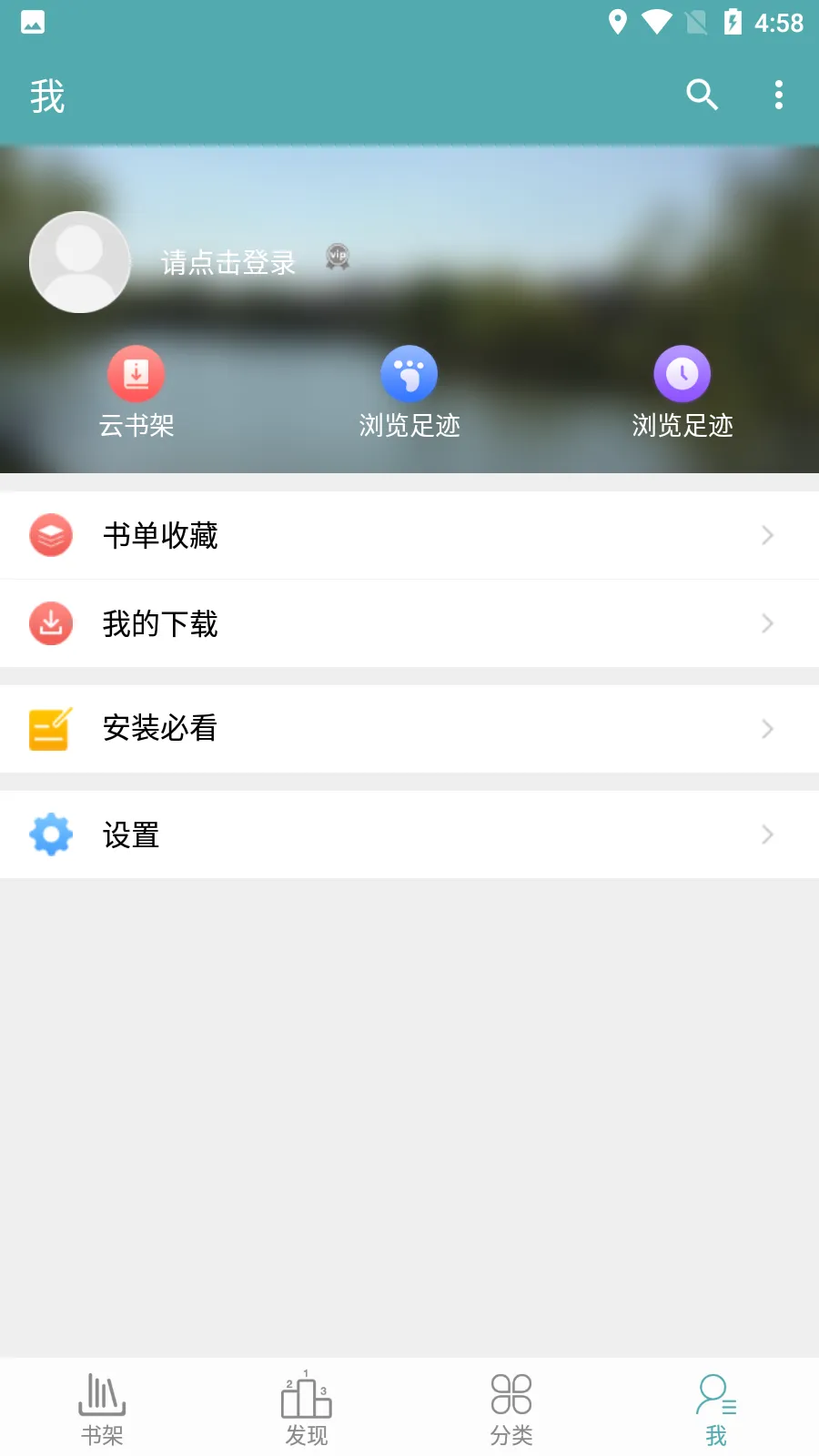Open 浏览足迹 with the clock icon
The image size is (819, 1456).
[x=682, y=391]
